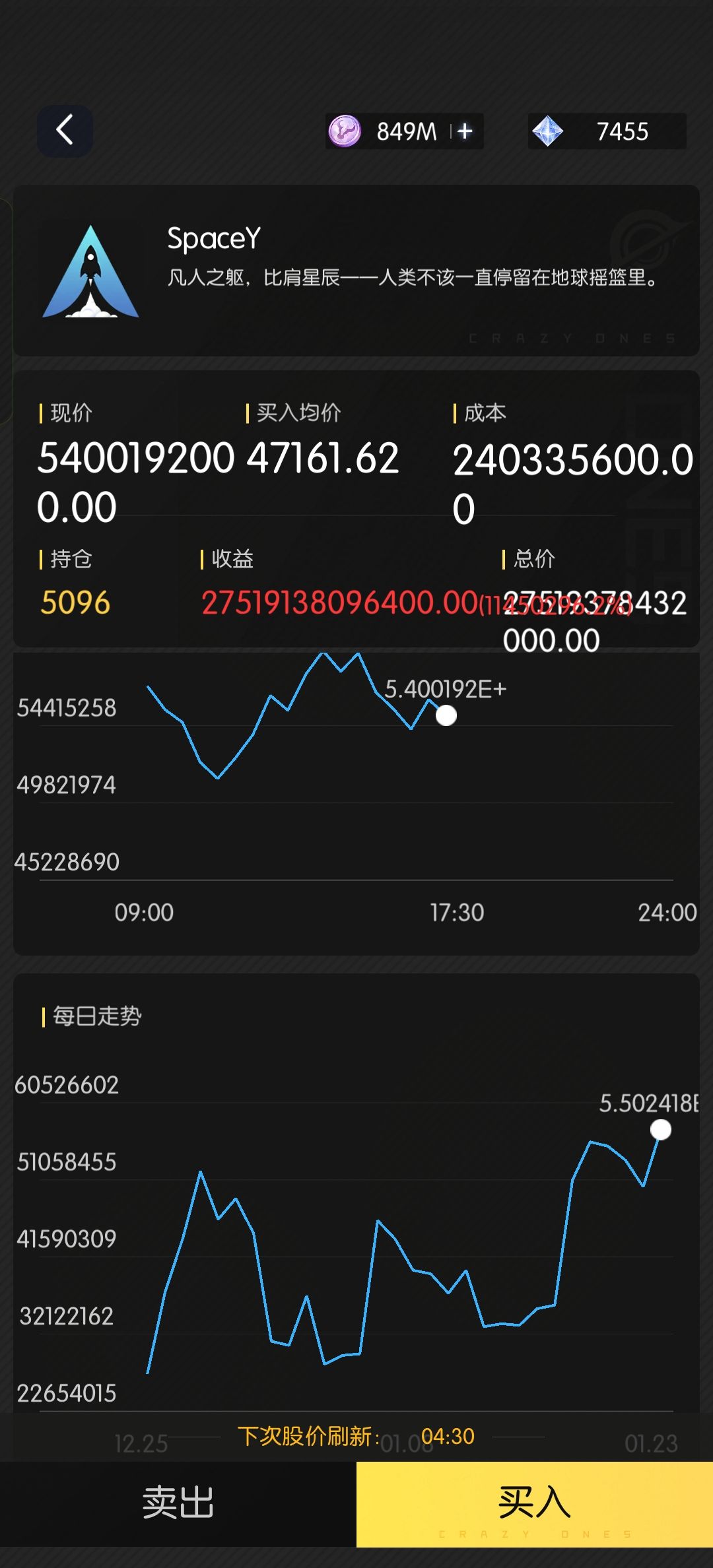Open the diamond balance showing 7455
This screenshot has height=1568, width=713.
point(607,131)
